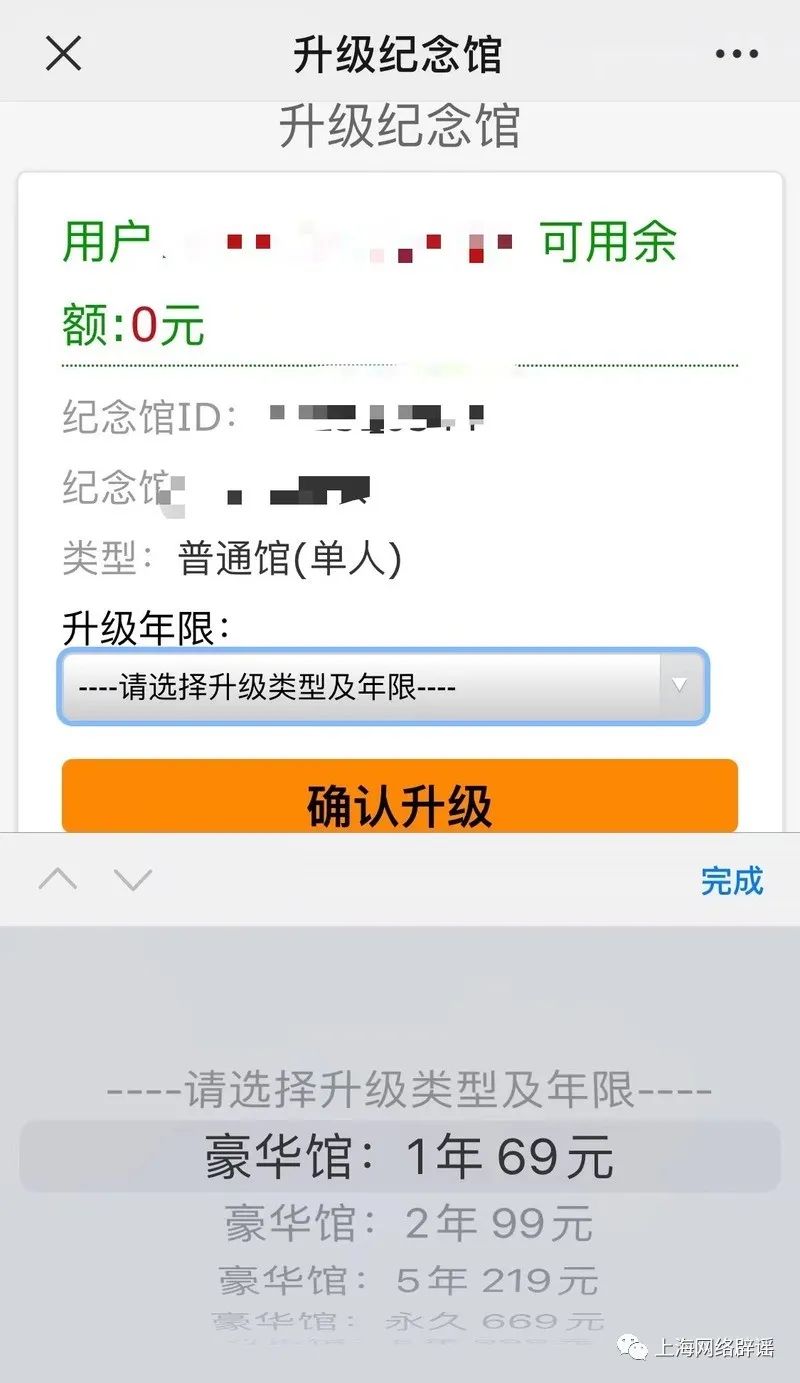Select 豪华馆: 2年 99元 option
The width and height of the screenshot is (800, 1383).
409,1223
